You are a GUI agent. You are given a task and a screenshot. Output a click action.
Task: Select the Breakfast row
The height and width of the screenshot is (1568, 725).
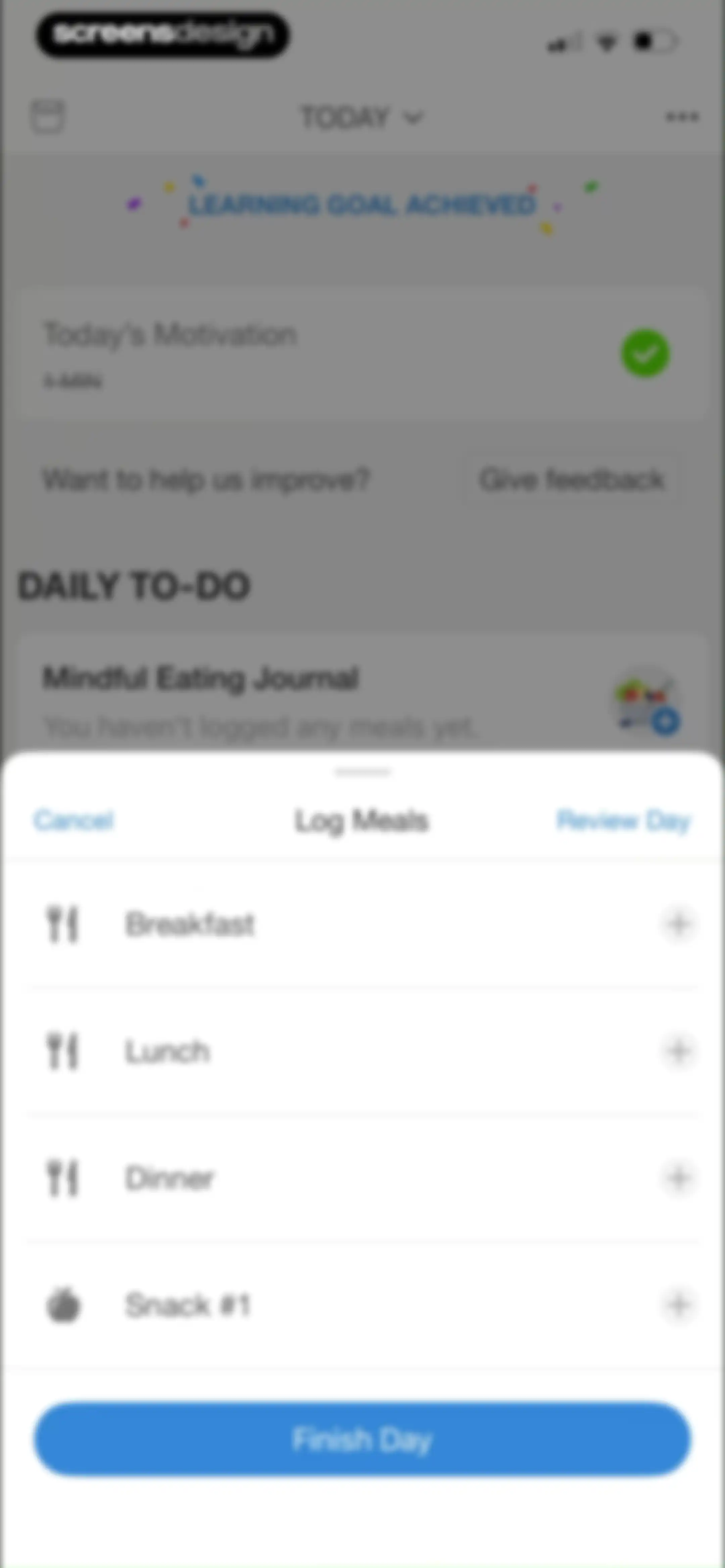pos(363,924)
